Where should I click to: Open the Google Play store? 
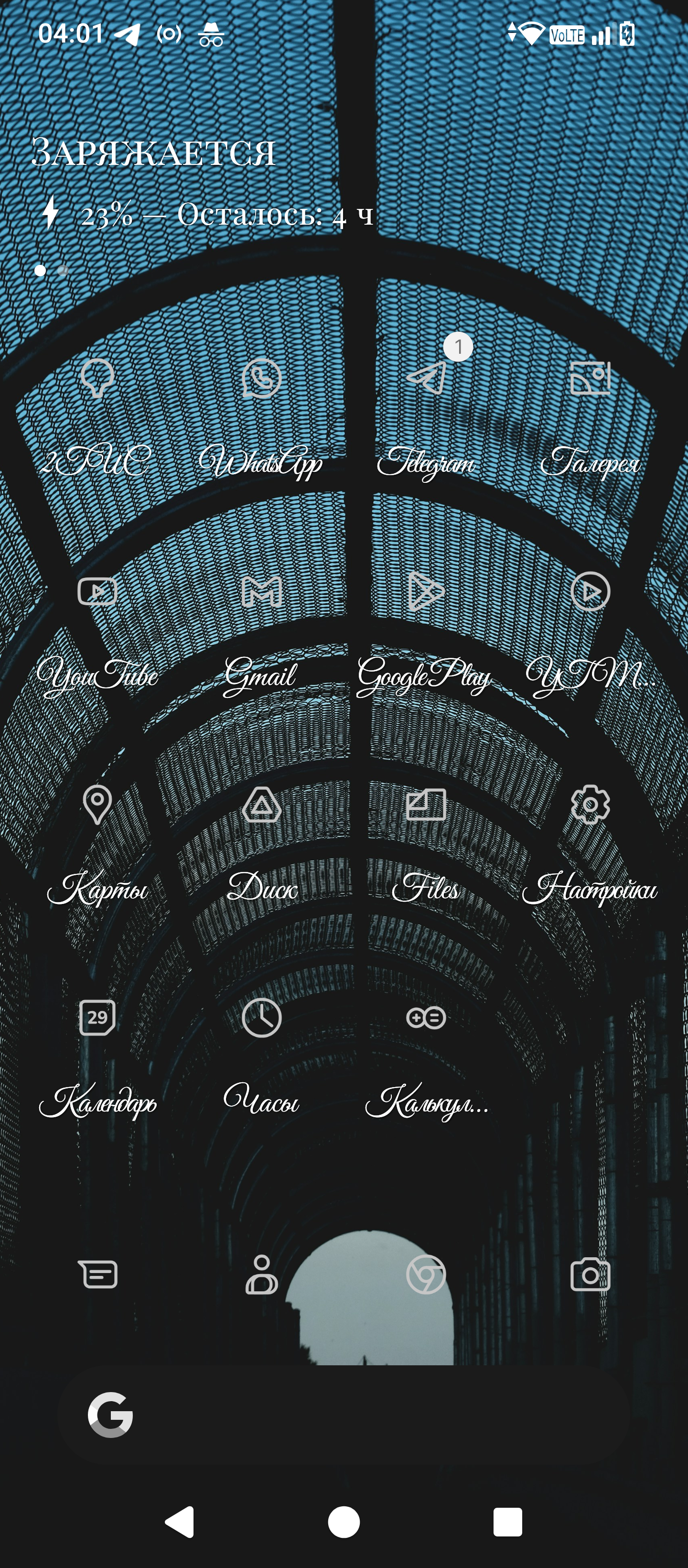(x=426, y=592)
